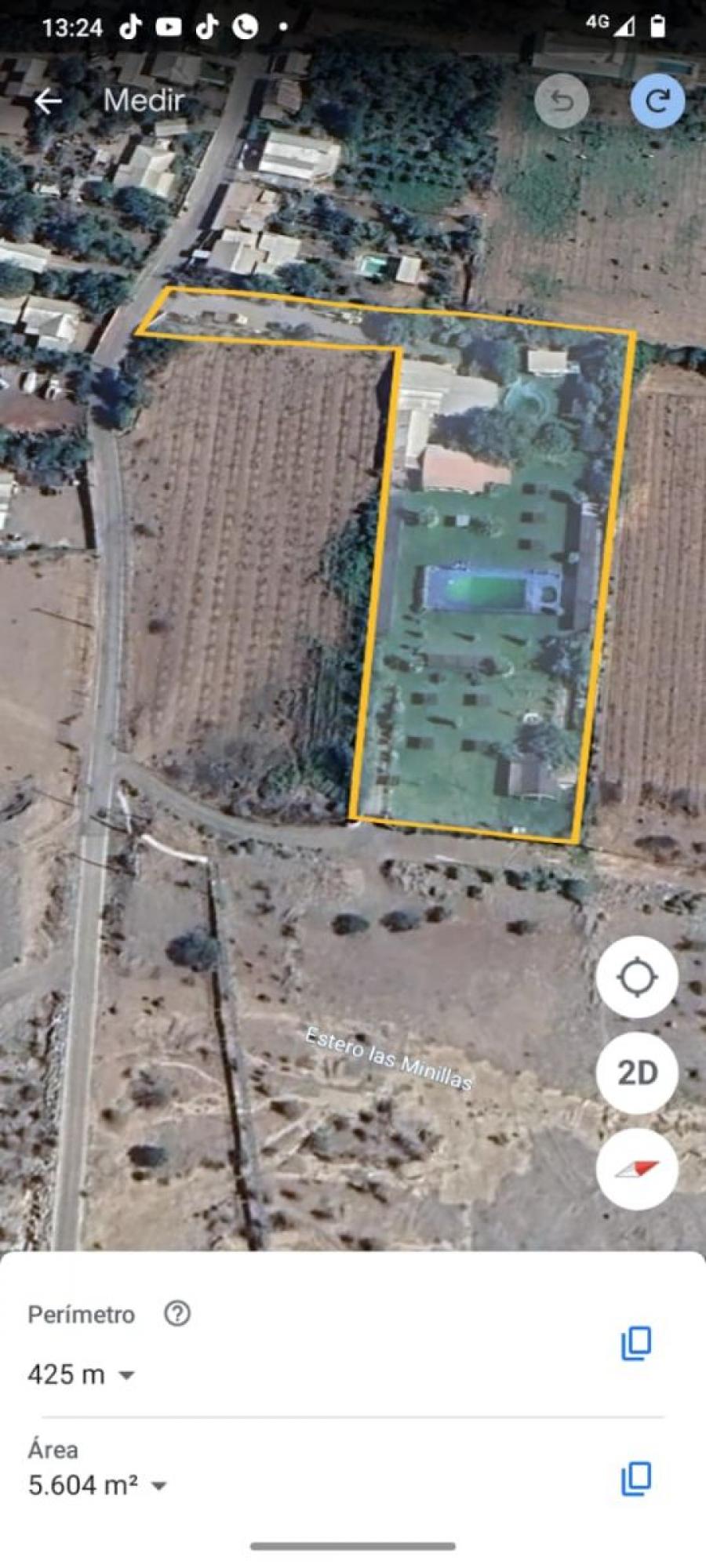The height and width of the screenshot is (1568, 706).
Task: Tap the compass to reset north
Action: click(637, 1169)
